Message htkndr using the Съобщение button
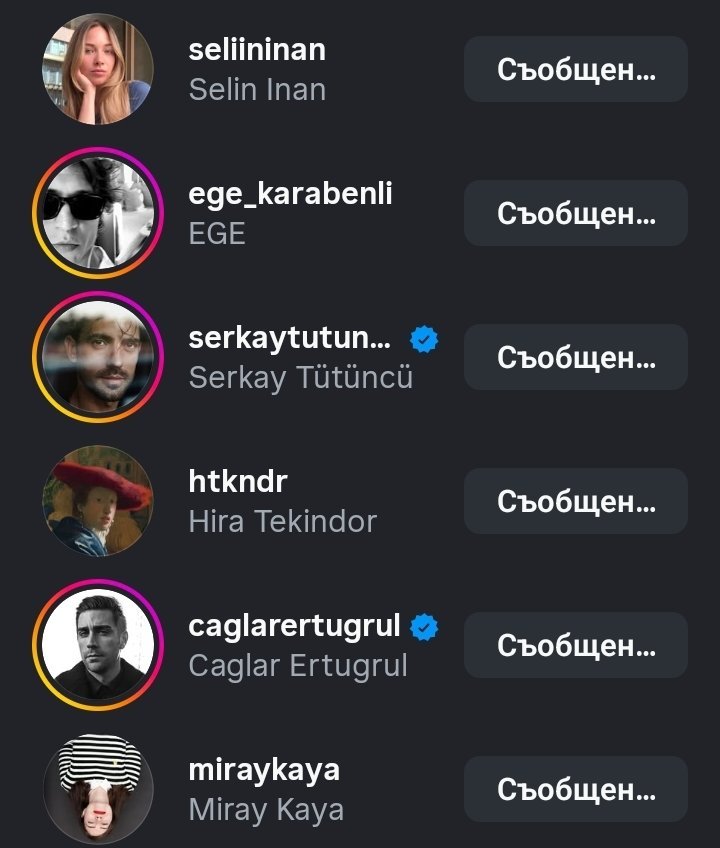This screenshot has width=720, height=848. point(575,501)
